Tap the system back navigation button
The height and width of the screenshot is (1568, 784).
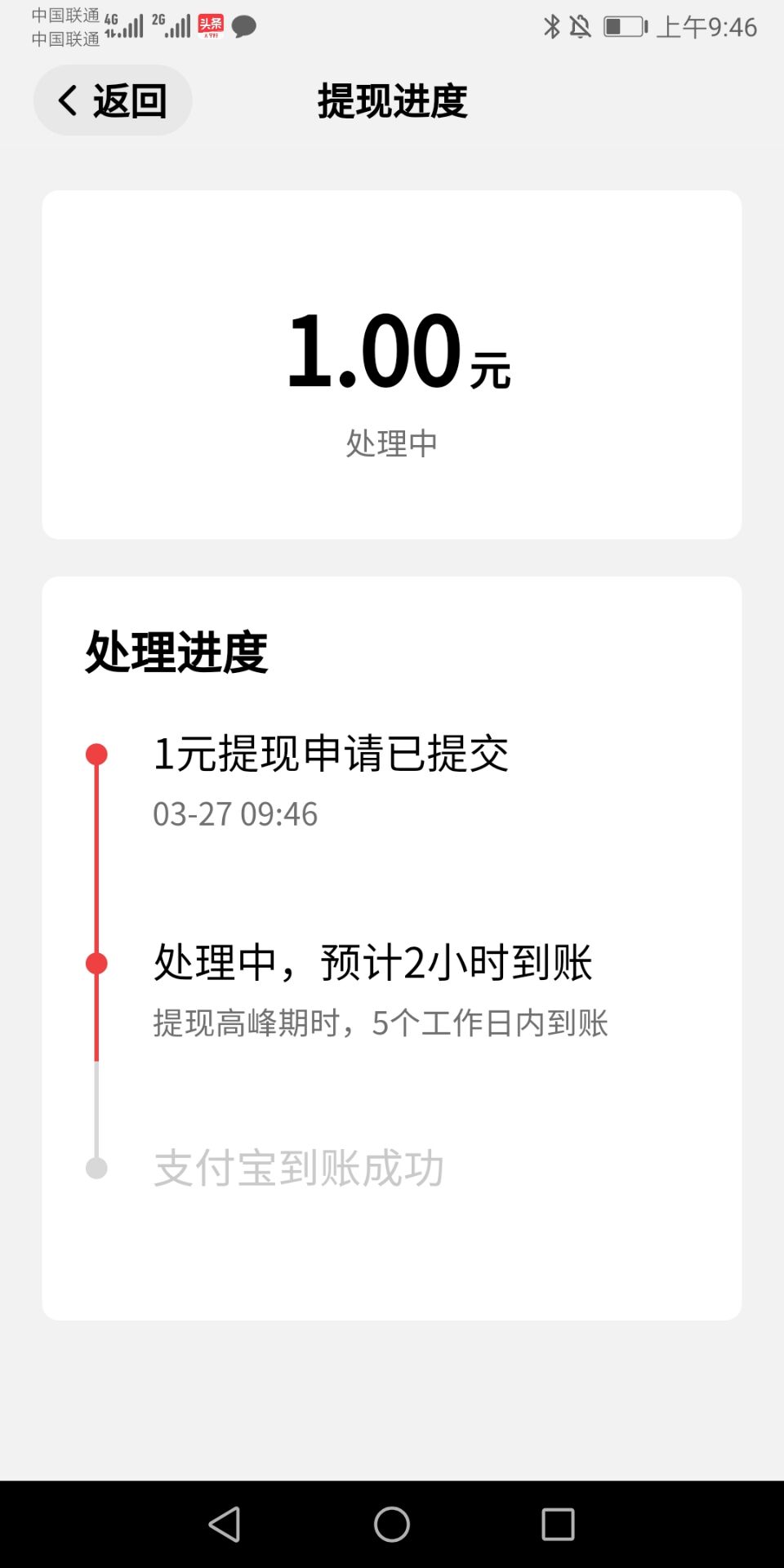pos(225,1524)
